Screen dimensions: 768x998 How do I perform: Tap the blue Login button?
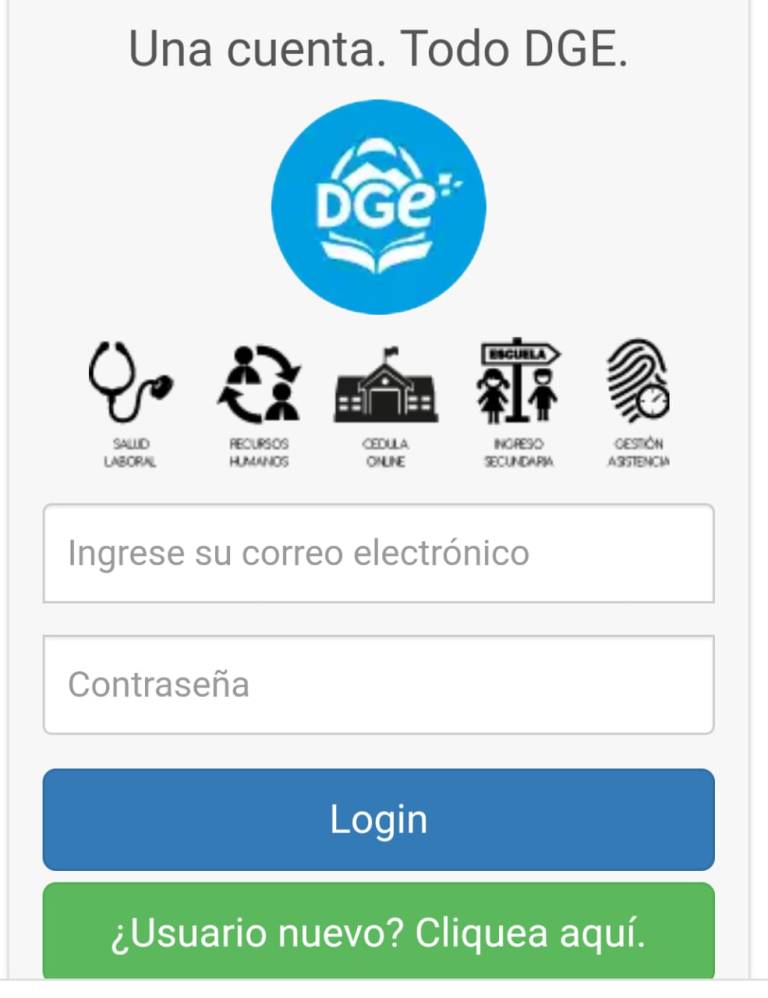378,819
